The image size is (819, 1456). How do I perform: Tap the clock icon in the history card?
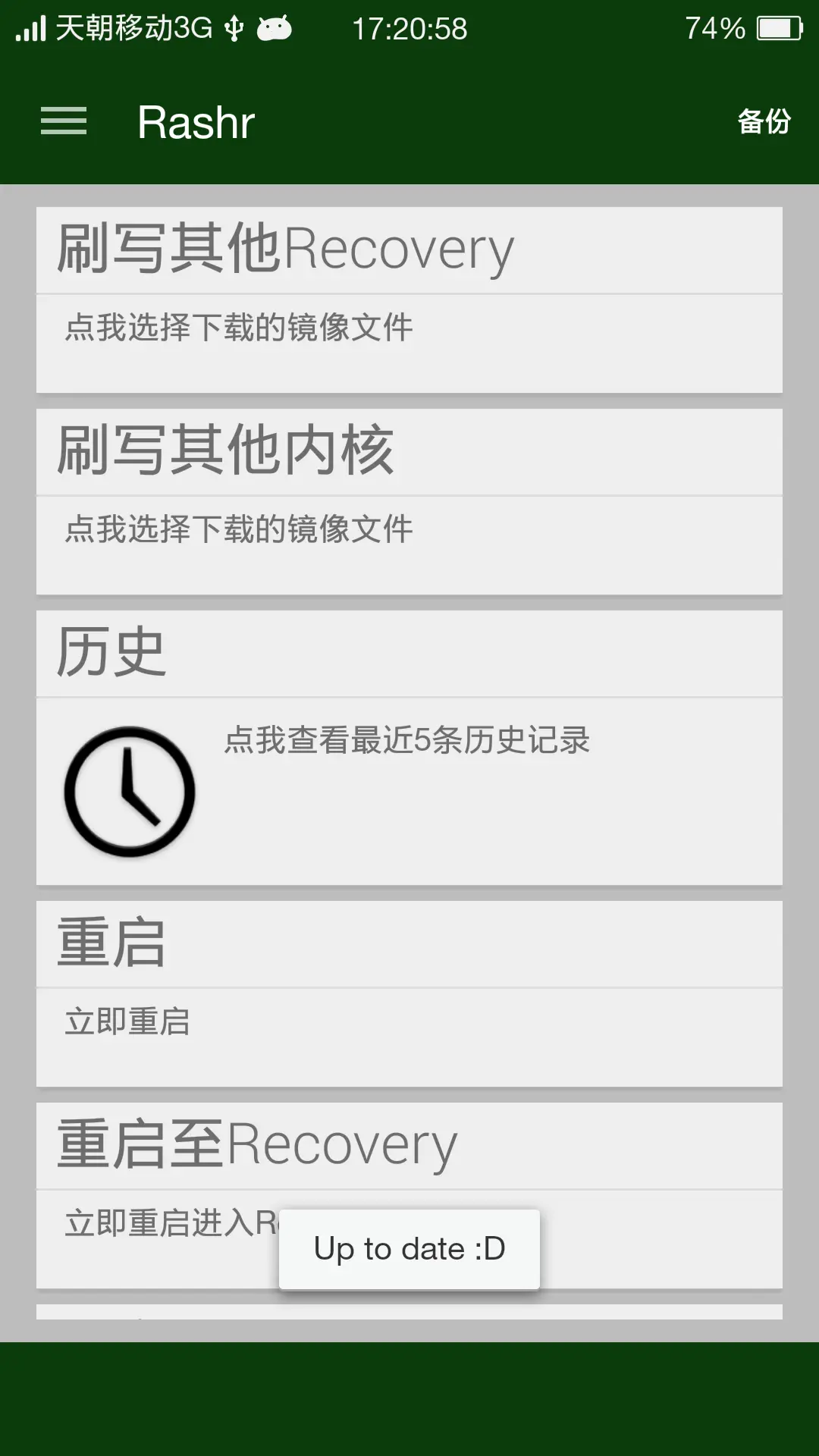(x=130, y=790)
